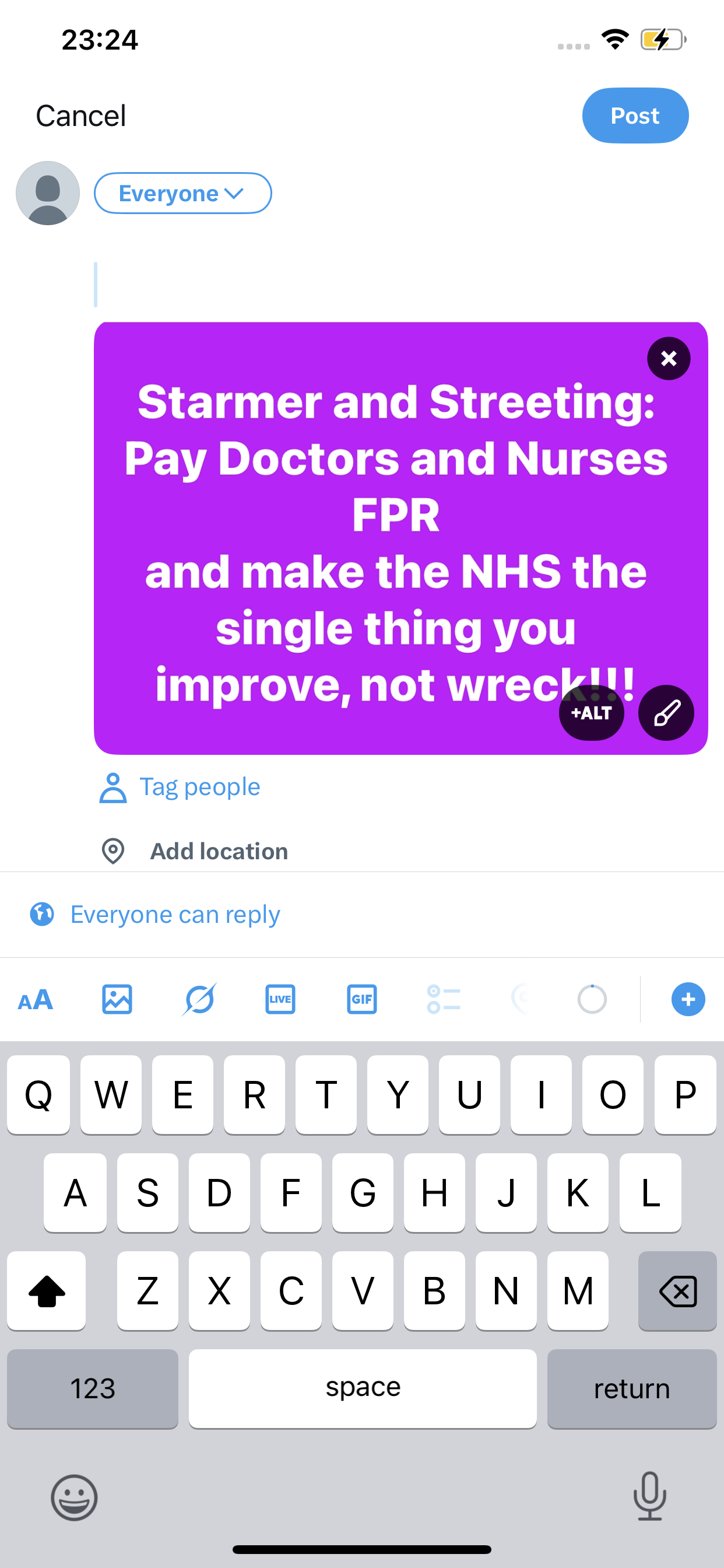This screenshot has height=1568, width=724.
Task: Tag people in the image
Action: click(x=180, y=787)
